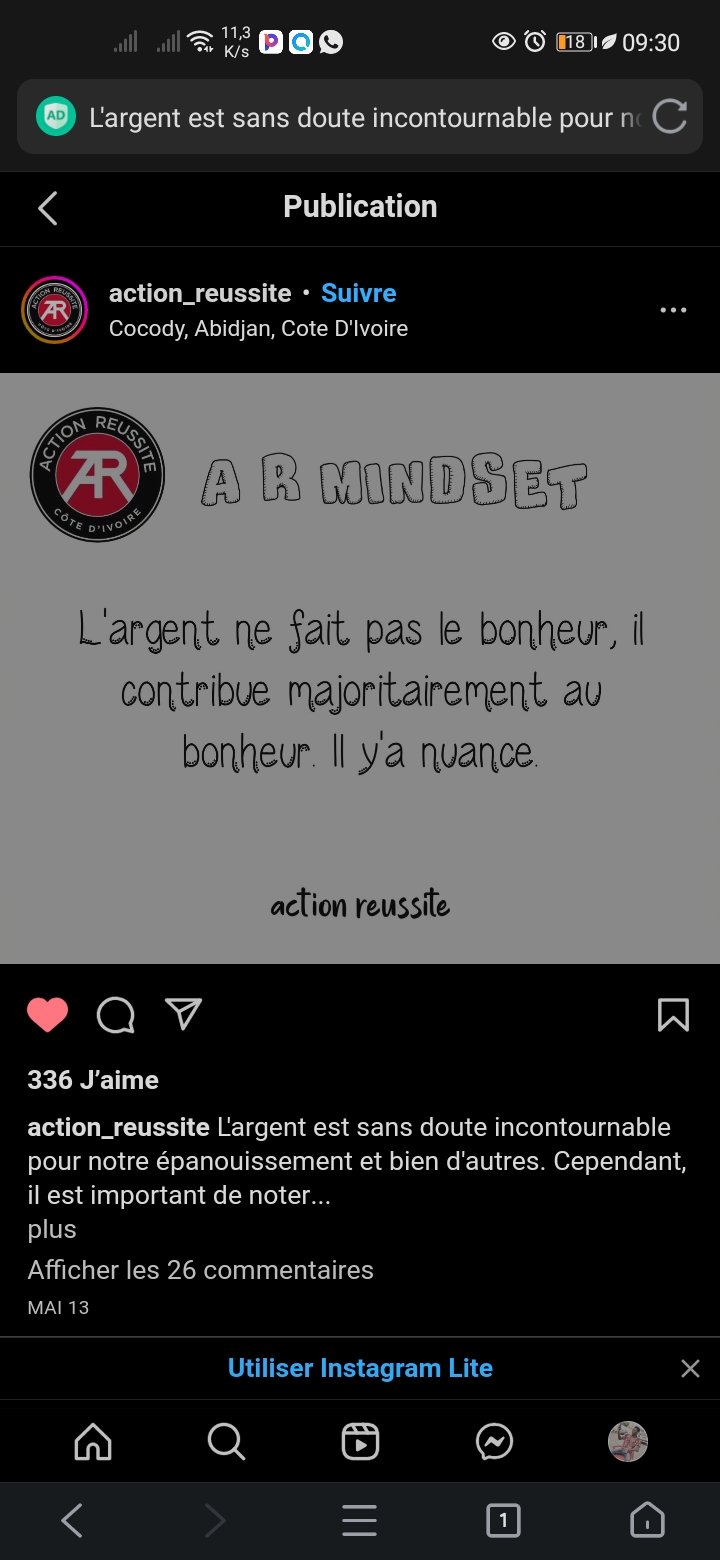Open the comment bubble under the post
720x1560 pixels.
[x=115, y=1015]
